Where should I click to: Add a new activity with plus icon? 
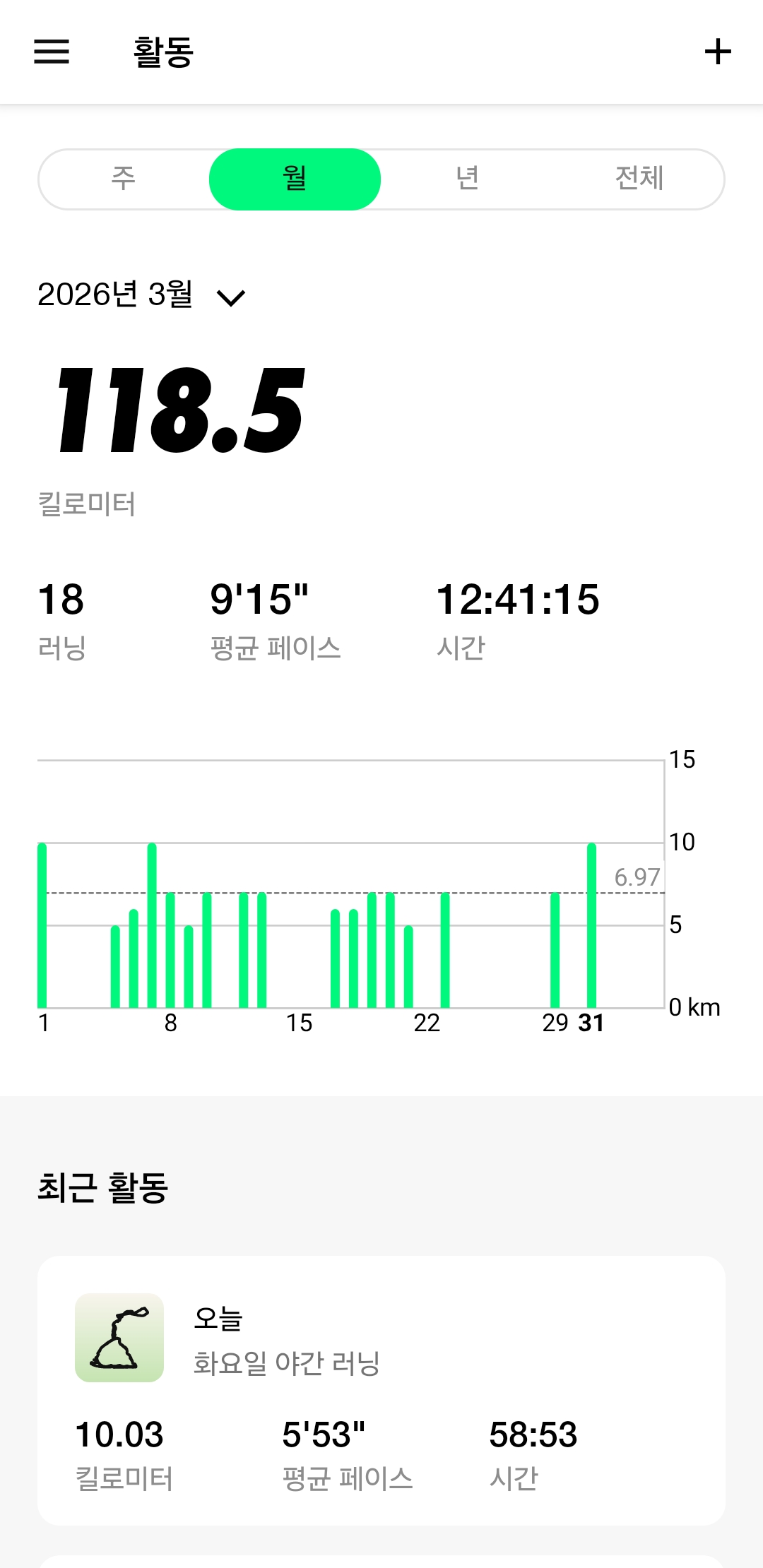point(717,52)
